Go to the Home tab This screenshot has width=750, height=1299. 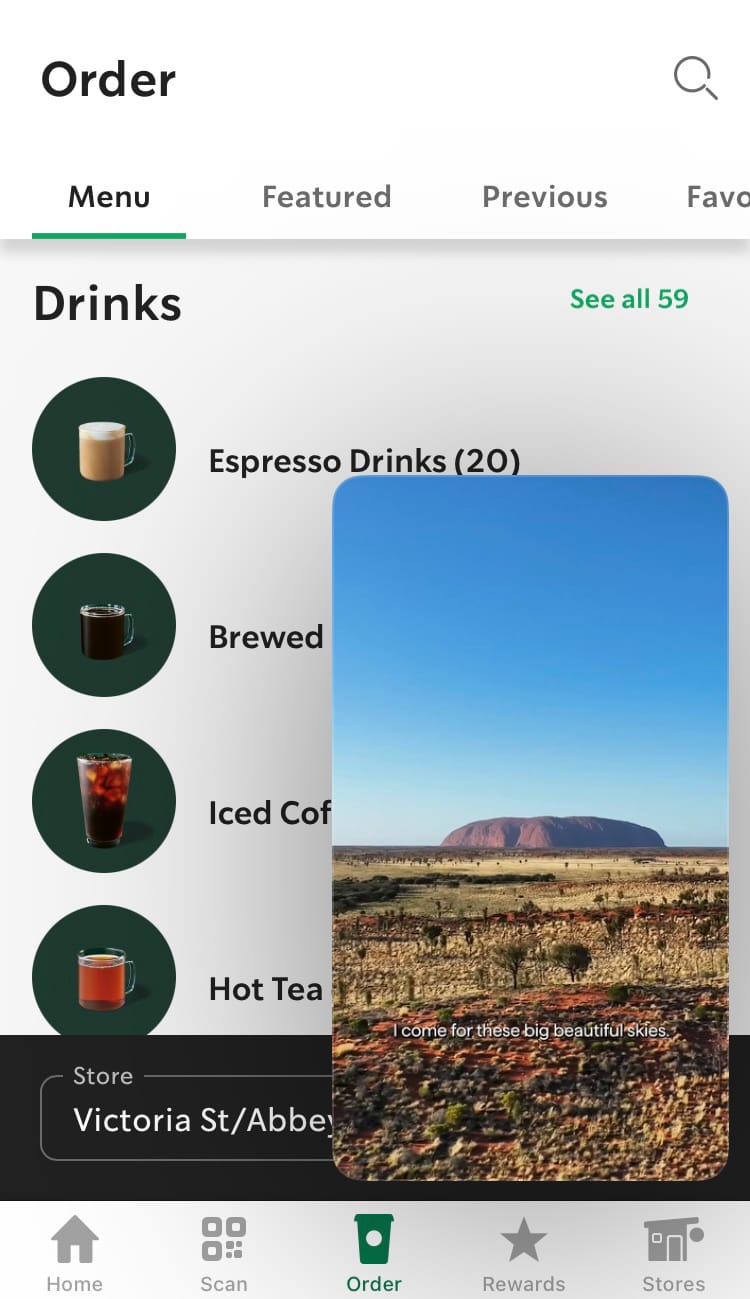(x=75, y=1254)
